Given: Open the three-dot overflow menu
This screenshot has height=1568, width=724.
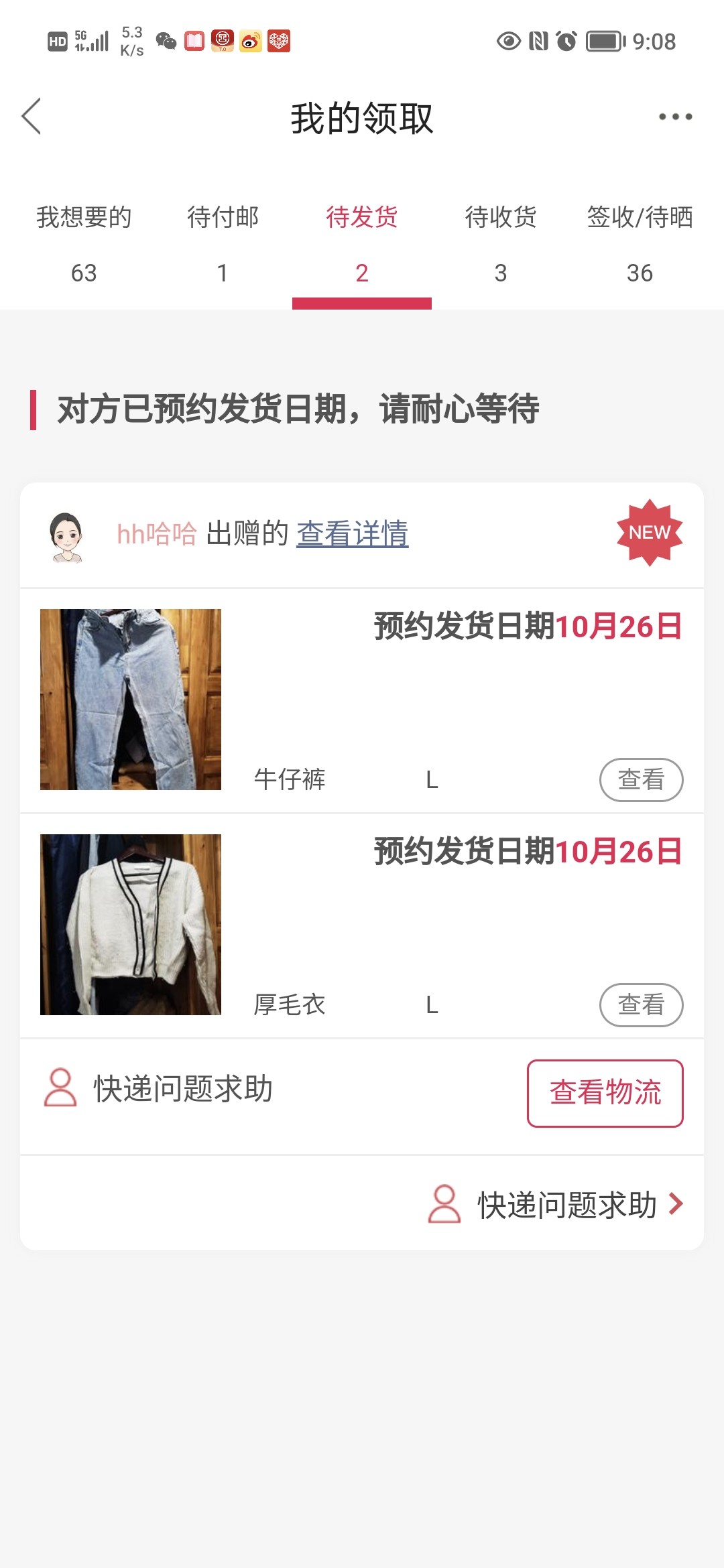Looking at the screenshot, I should coord(674,117).
